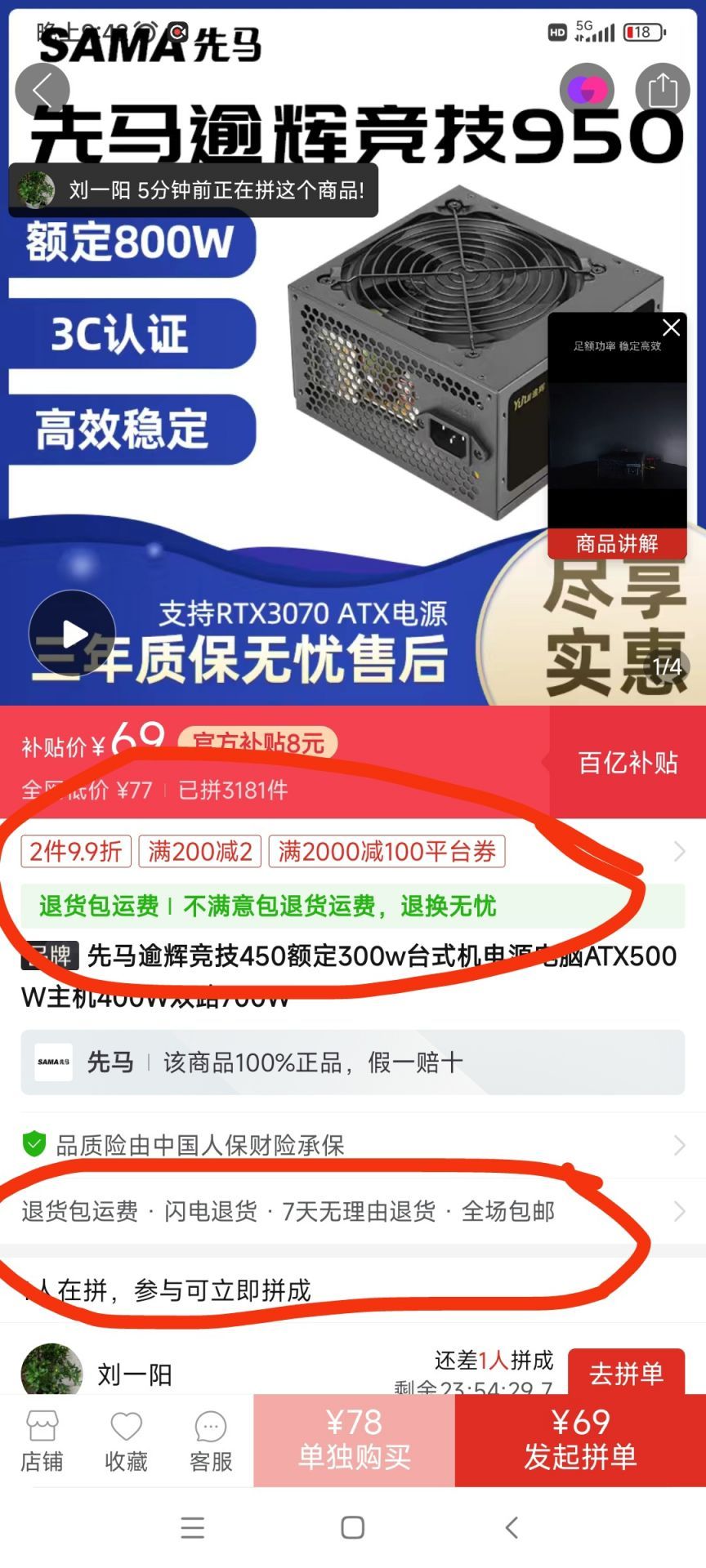Image resolution: width=706 pixels, height=1568 pixels.
Task: Contact 客服 customer service
Action: coord(211,1441)
